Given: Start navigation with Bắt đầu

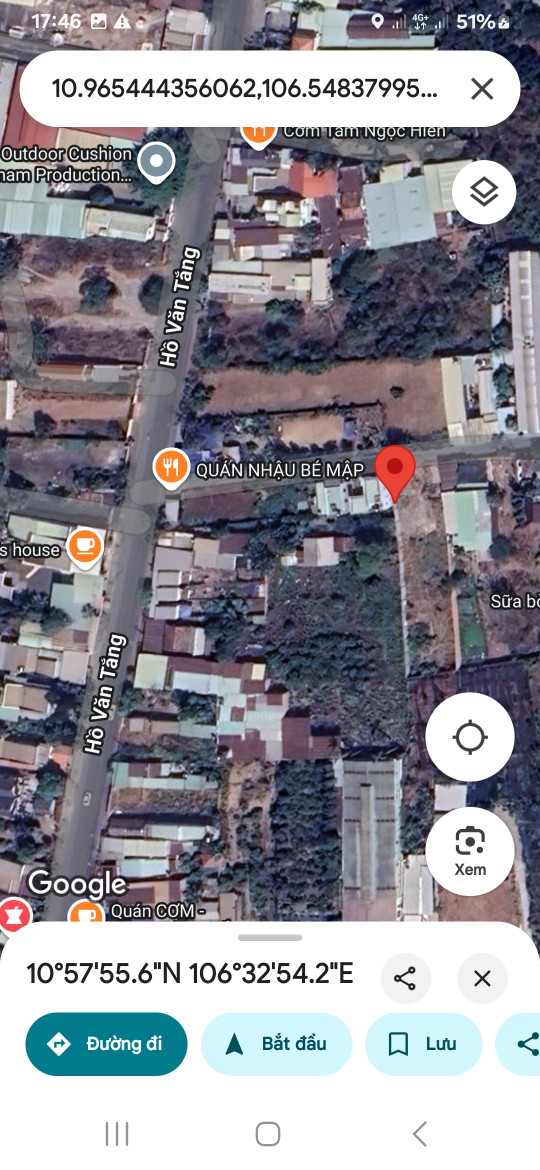Looking at the screenshot, I should click(277, 1044).
